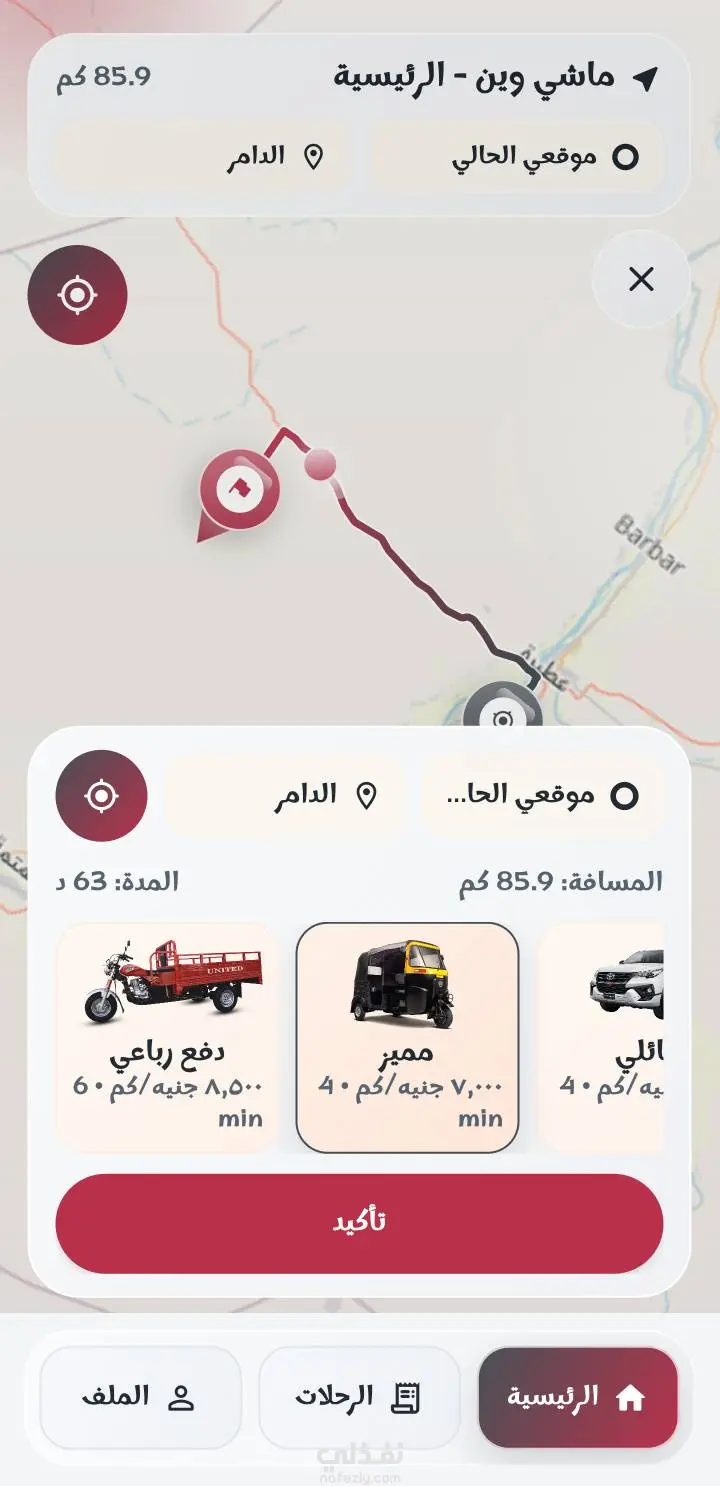Choose the دفع رباعي cargo tricycle option
The image size is (720, 1486).
[x=167, y=1037]
